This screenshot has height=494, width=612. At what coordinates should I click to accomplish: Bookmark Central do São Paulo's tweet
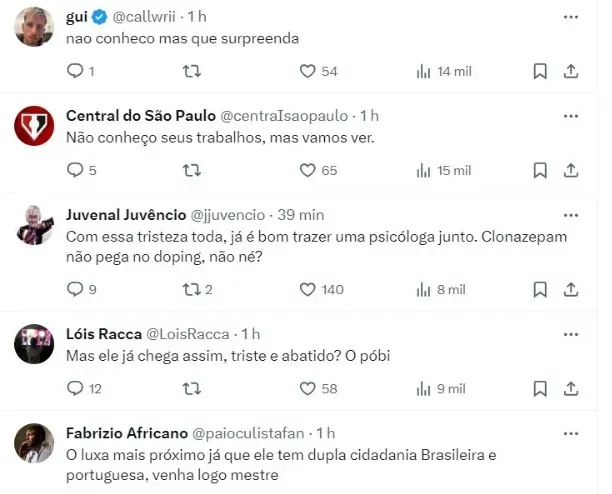coord(540,170)
